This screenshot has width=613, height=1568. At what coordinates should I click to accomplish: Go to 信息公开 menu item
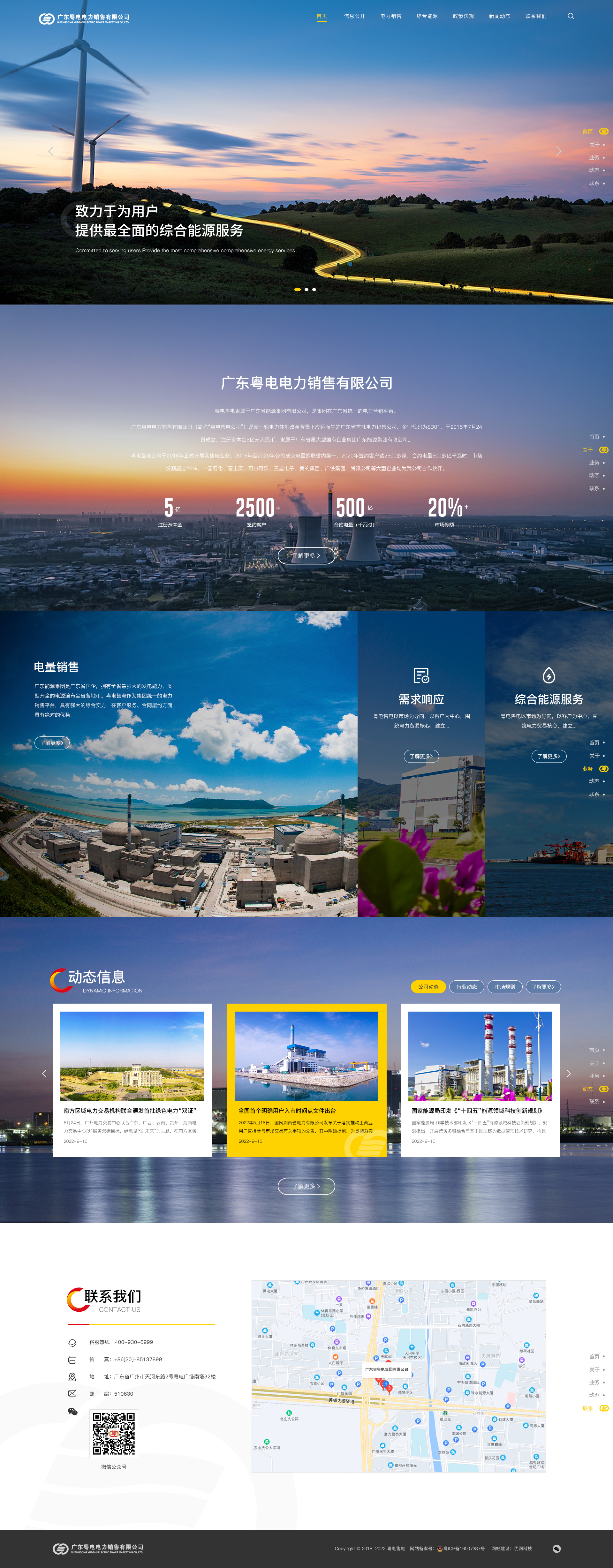tap(354, 16)
